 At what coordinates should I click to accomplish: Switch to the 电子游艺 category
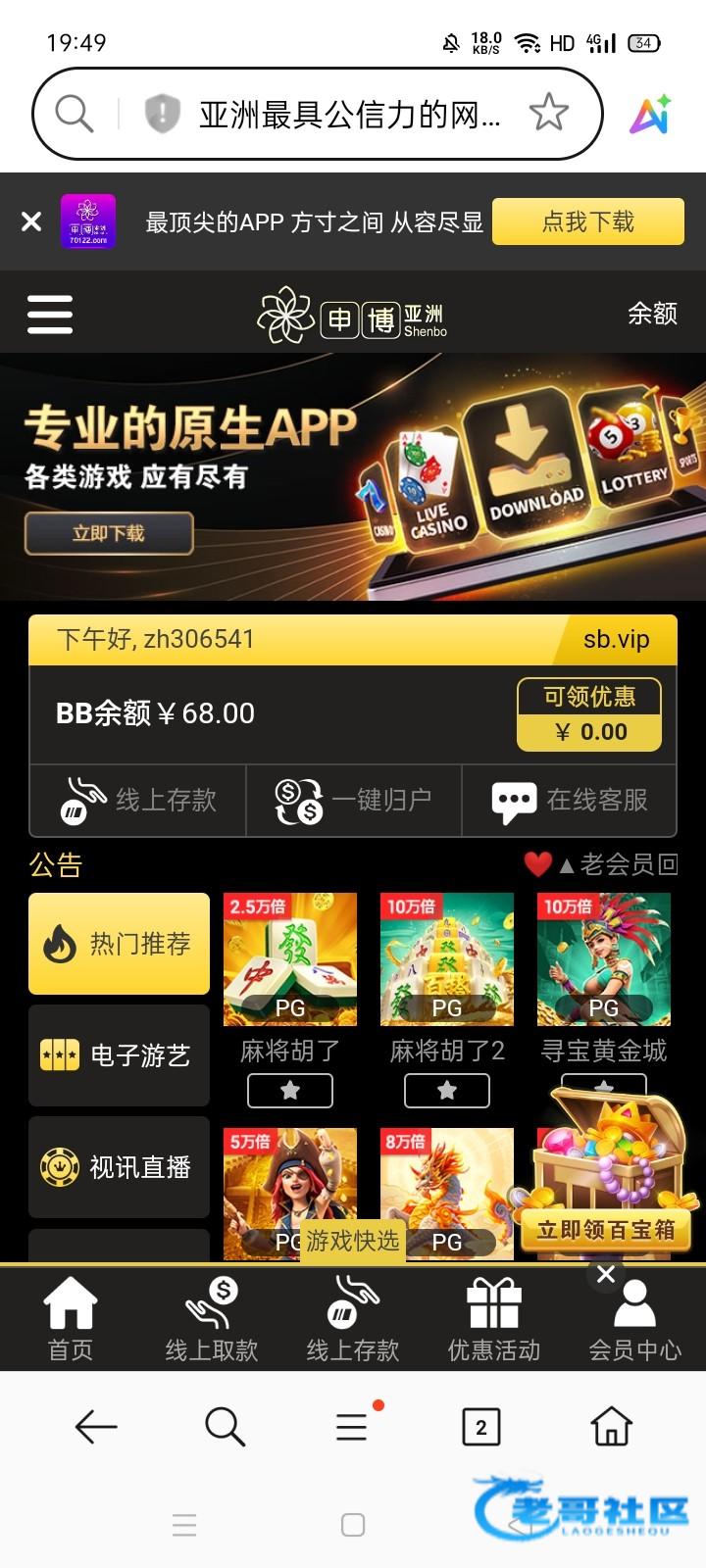coord(119,1055)
